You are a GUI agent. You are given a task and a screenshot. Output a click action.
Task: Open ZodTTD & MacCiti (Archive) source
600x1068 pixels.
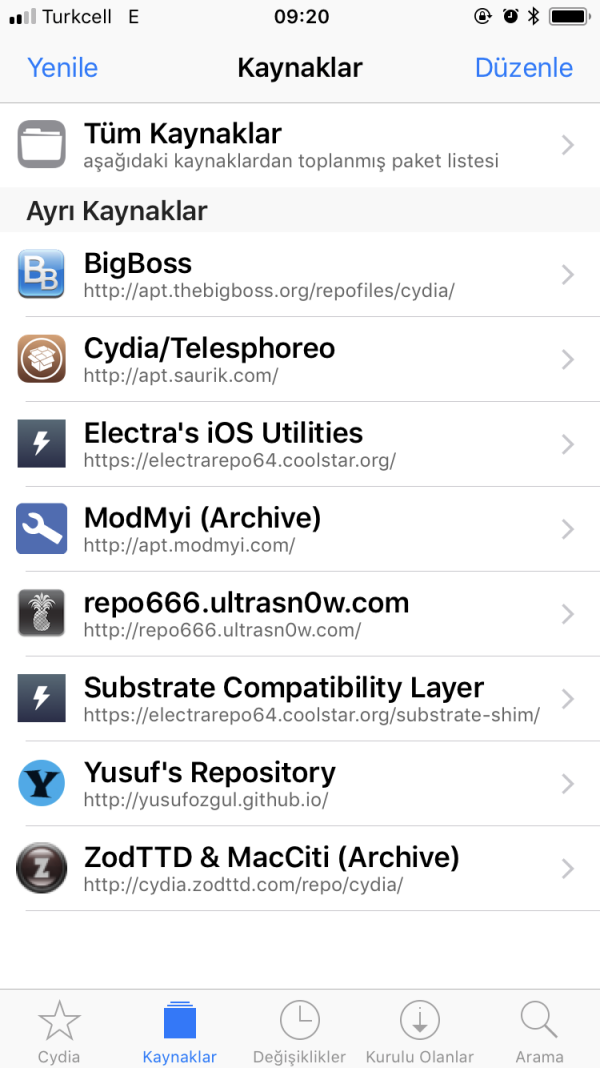click(300, 868)
